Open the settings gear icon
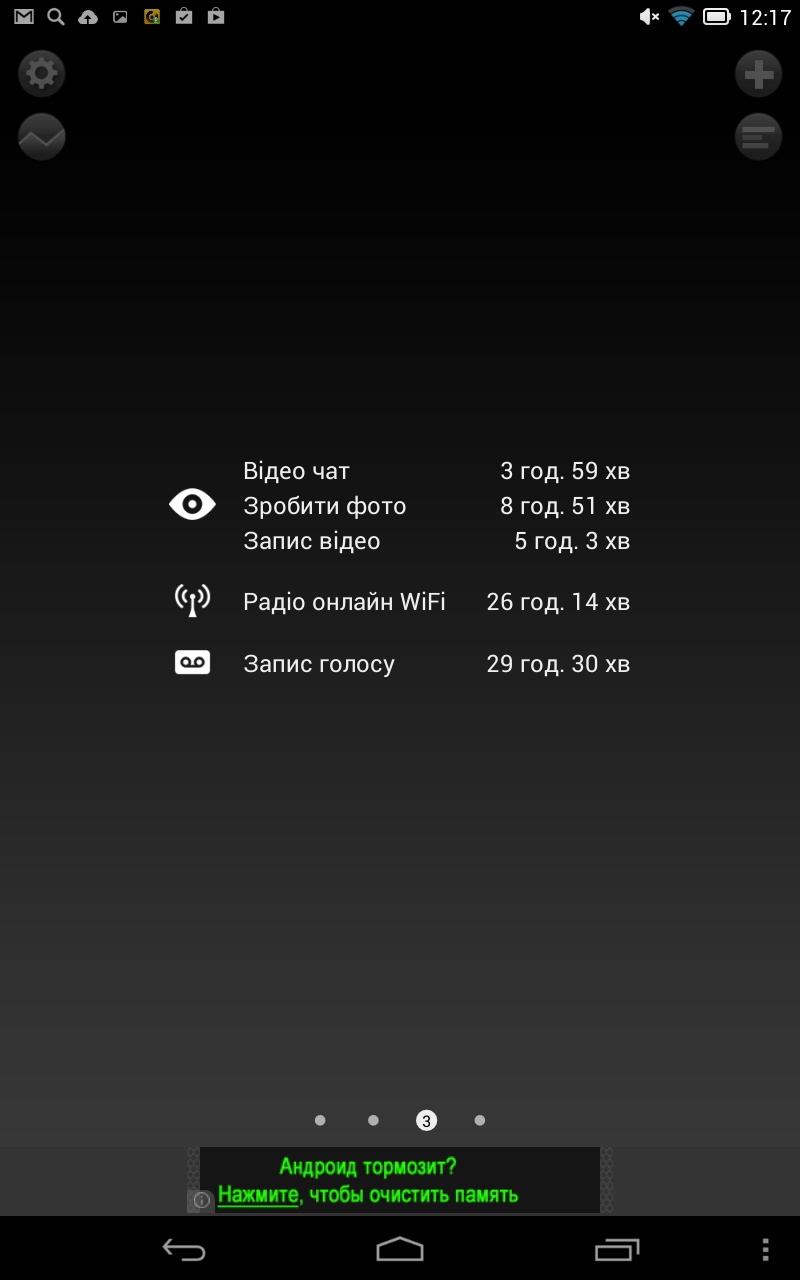The height and width of the screenshot is (1280, 800). 42,73
